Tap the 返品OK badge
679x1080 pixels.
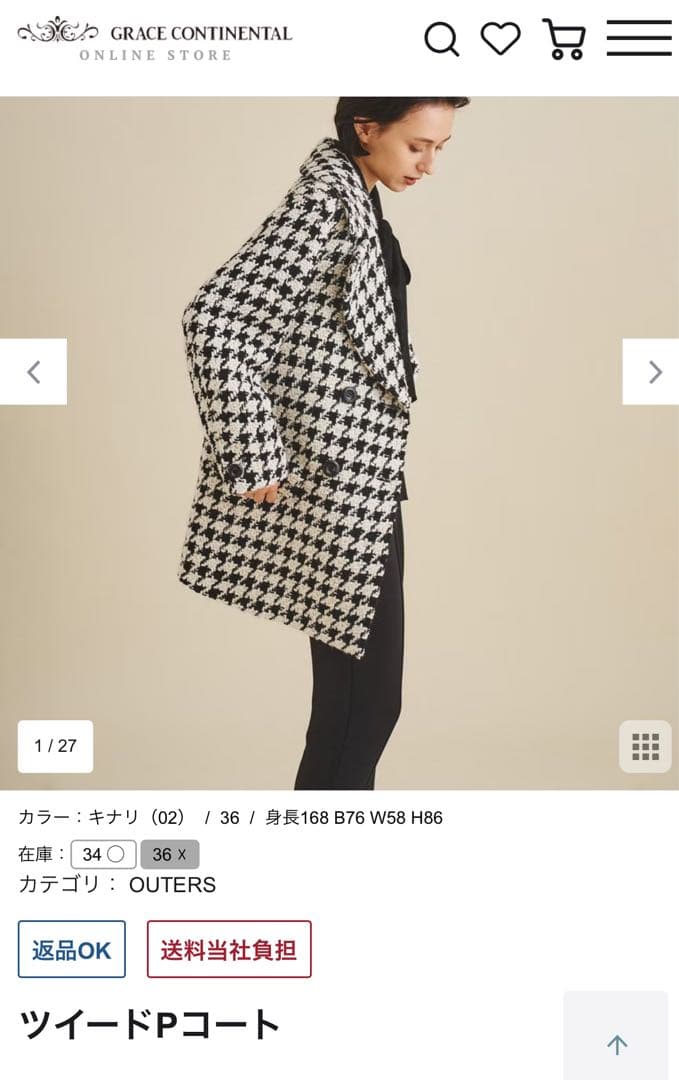coord(72,949)
